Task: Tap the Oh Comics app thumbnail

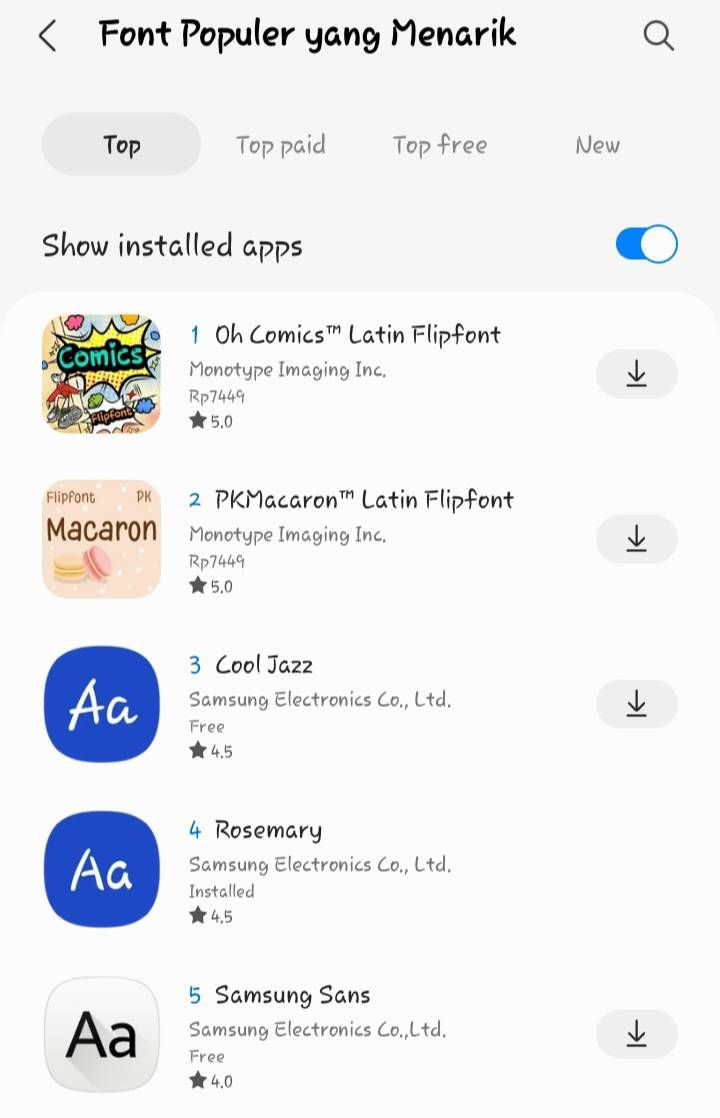Action: pos(101,374)
